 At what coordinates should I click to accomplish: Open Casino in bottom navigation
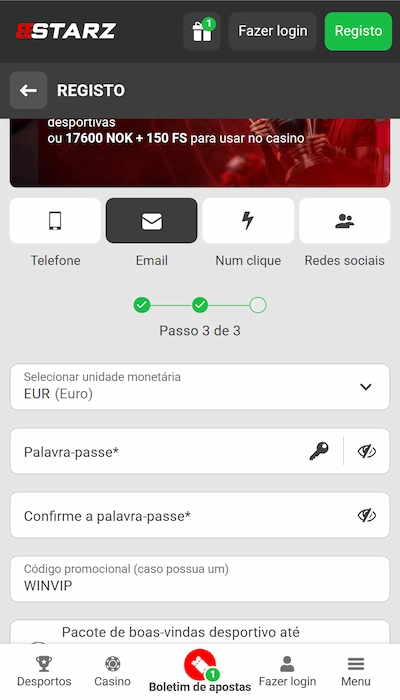point(112,671)
